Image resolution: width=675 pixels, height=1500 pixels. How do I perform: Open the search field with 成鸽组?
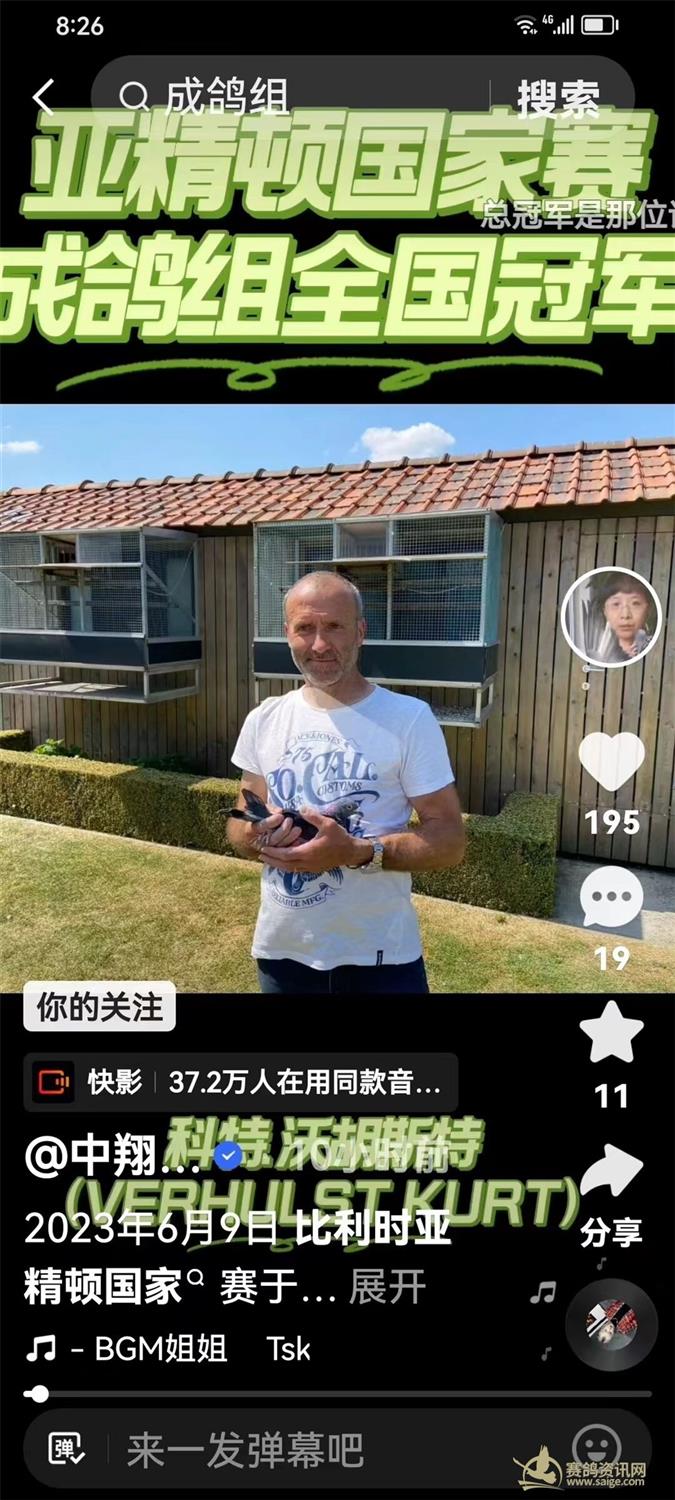[300, 98]
